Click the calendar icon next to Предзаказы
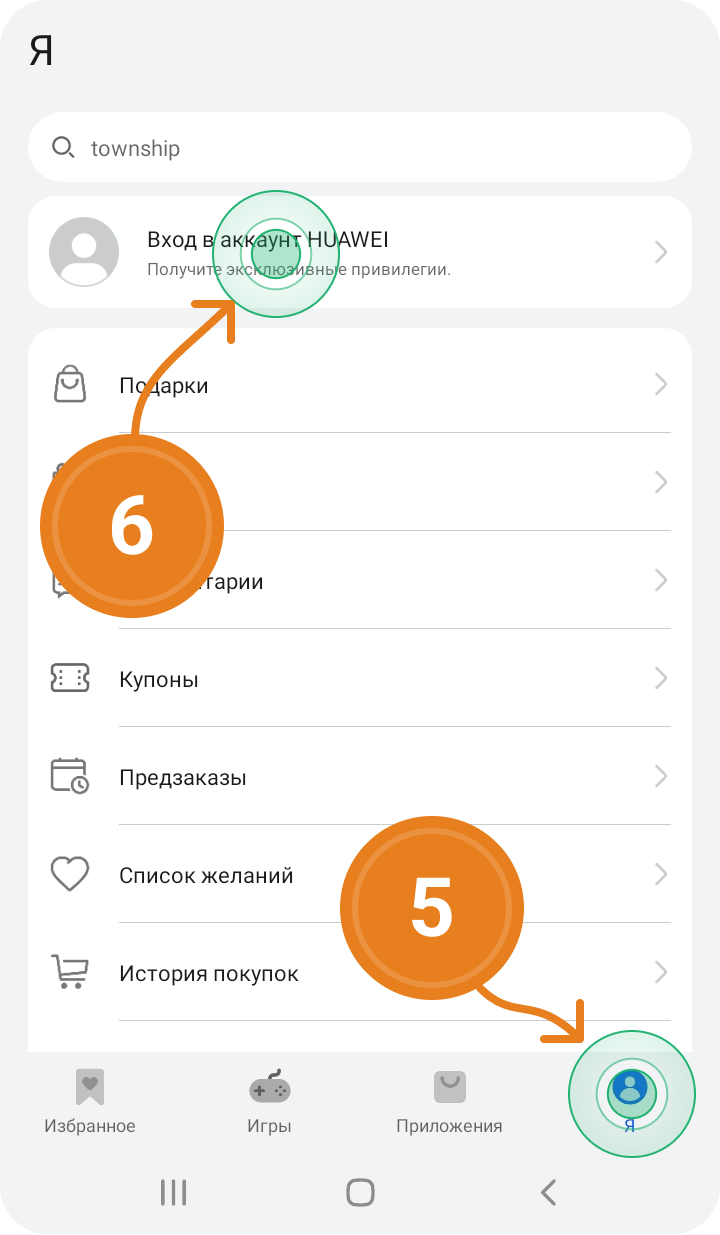Screen dimensions: 720x1235 pos(69,776)
